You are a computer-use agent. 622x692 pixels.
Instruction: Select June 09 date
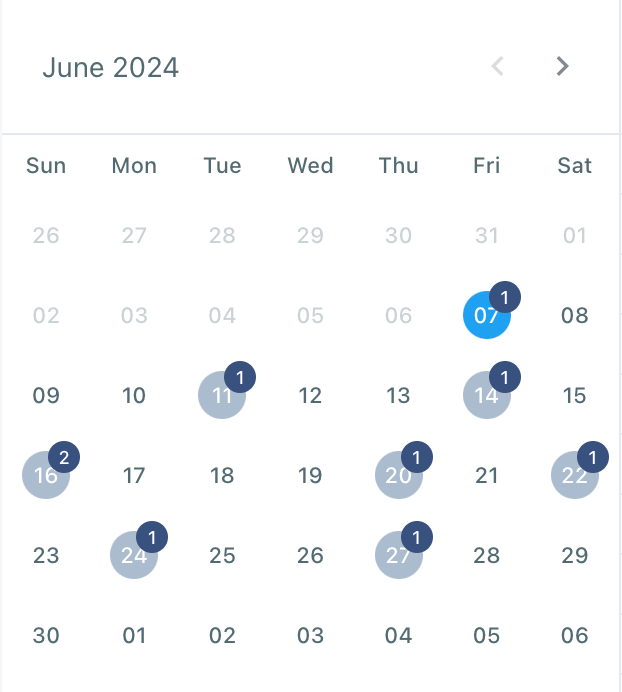(46, 395)
